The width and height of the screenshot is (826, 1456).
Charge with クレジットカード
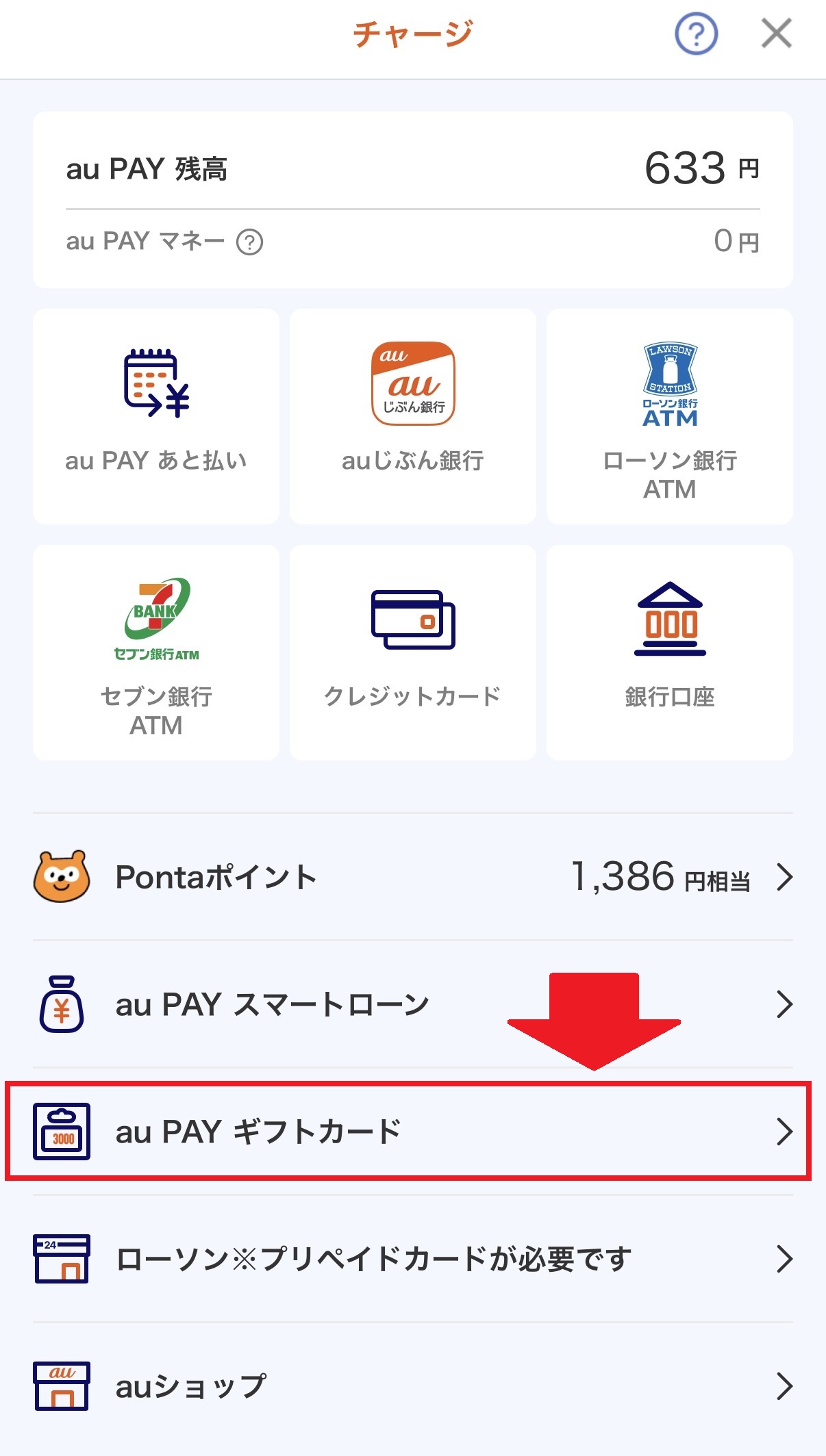[x=412, y=652]
